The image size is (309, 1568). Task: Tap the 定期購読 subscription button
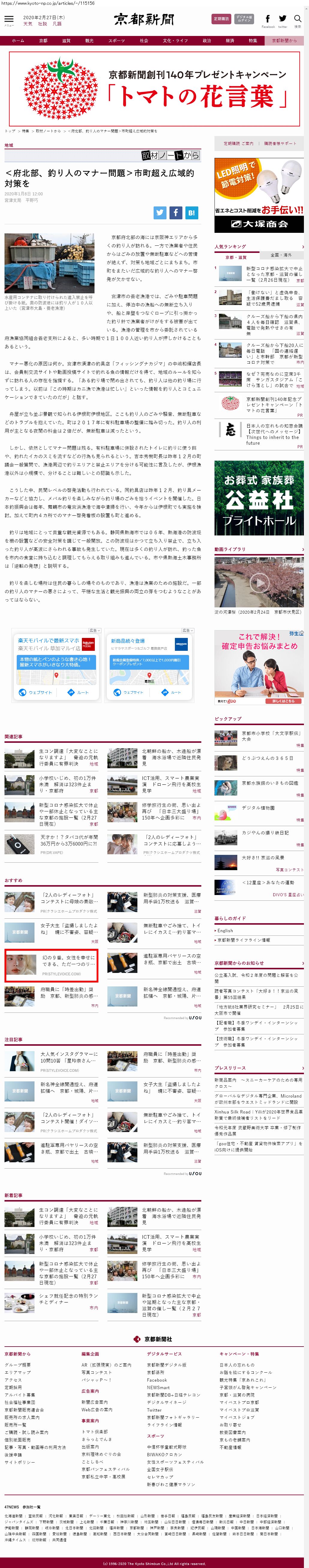[x=220, y=19]
